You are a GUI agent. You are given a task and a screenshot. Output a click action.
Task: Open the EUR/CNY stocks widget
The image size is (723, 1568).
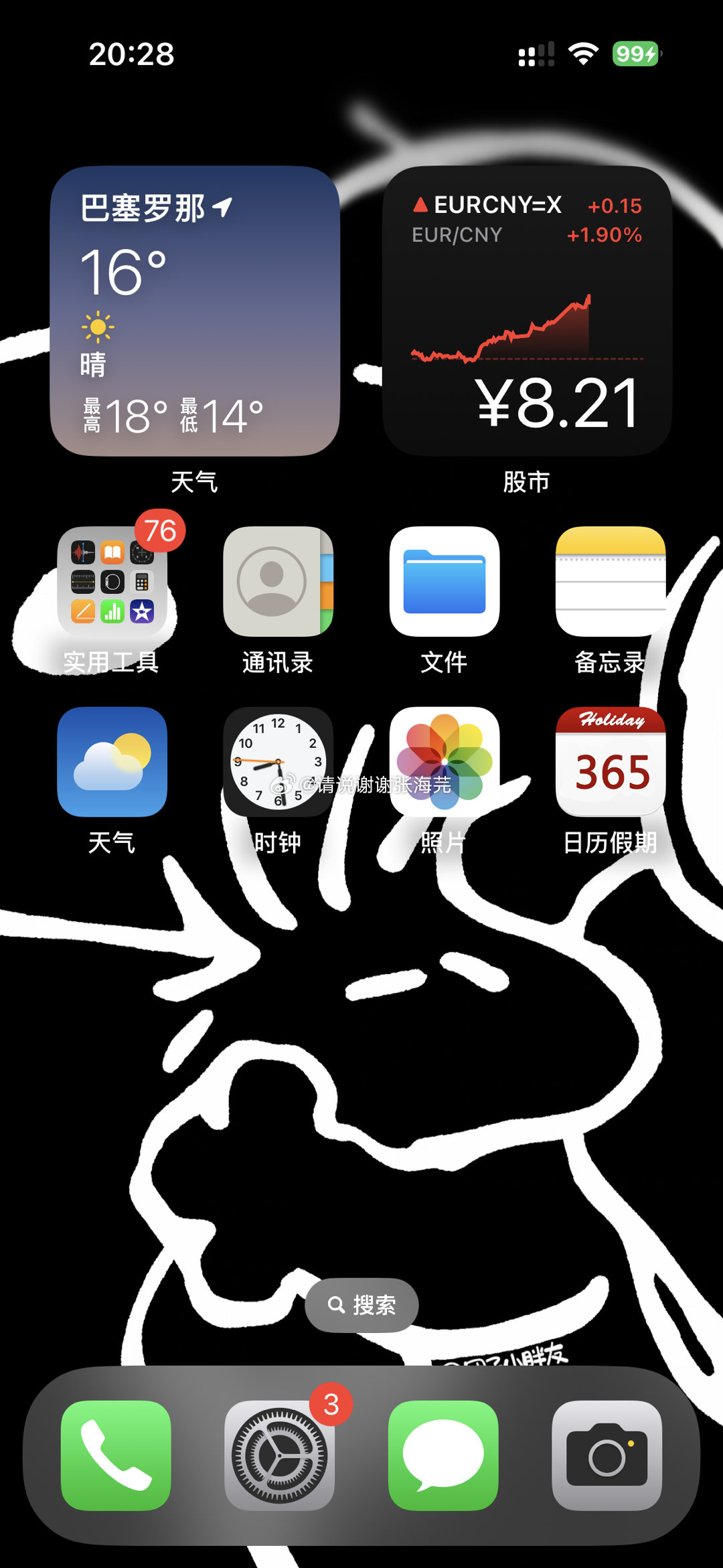527,311
